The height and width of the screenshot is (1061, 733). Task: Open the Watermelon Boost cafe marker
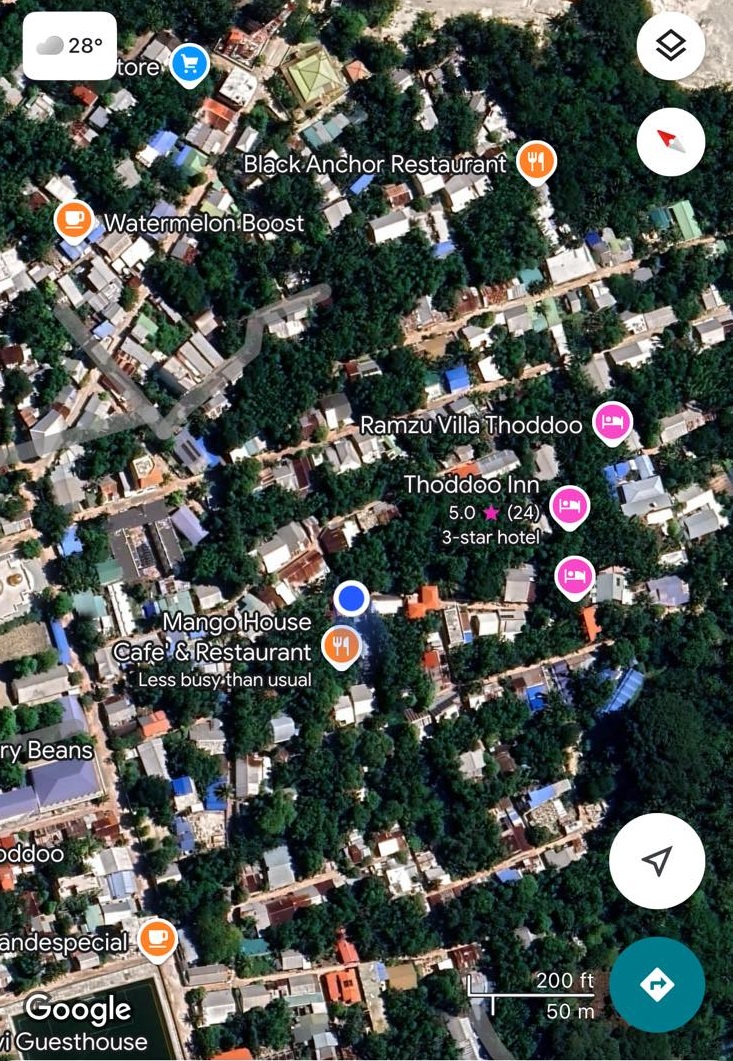point(73,219)
